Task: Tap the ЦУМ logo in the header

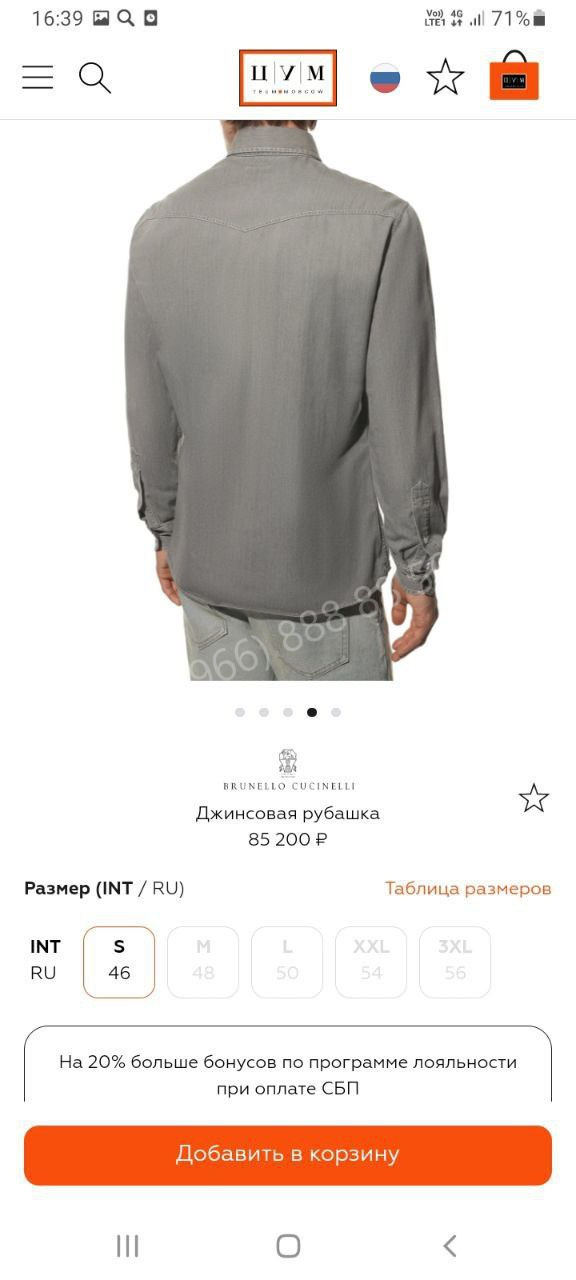Action: pos(288,77)
